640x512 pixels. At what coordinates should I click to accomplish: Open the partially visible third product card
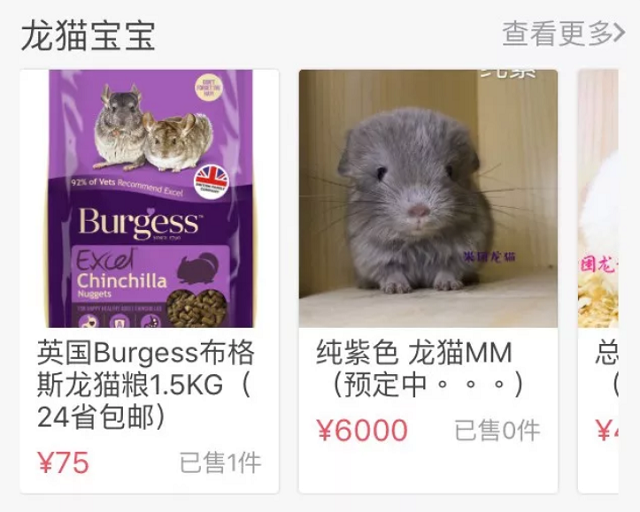pos(598,280)
